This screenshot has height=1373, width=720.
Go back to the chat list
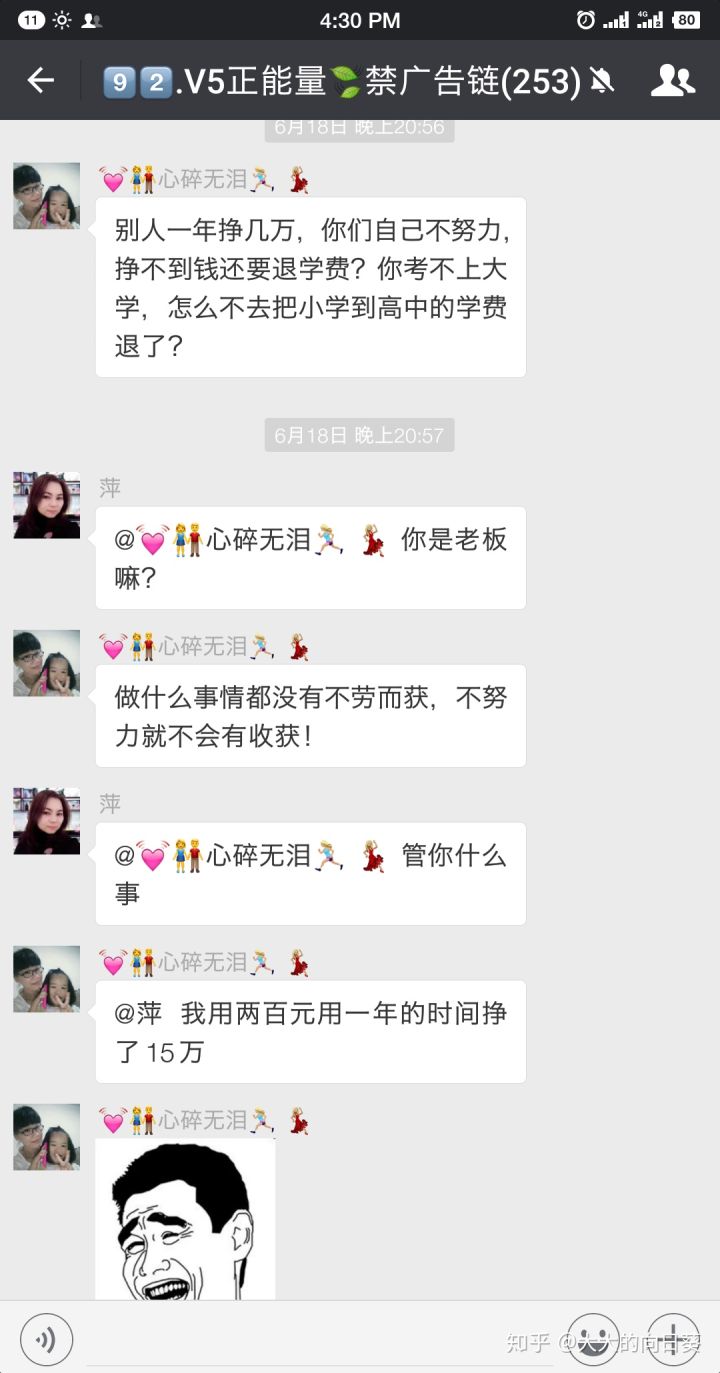(x=41, y=80)
